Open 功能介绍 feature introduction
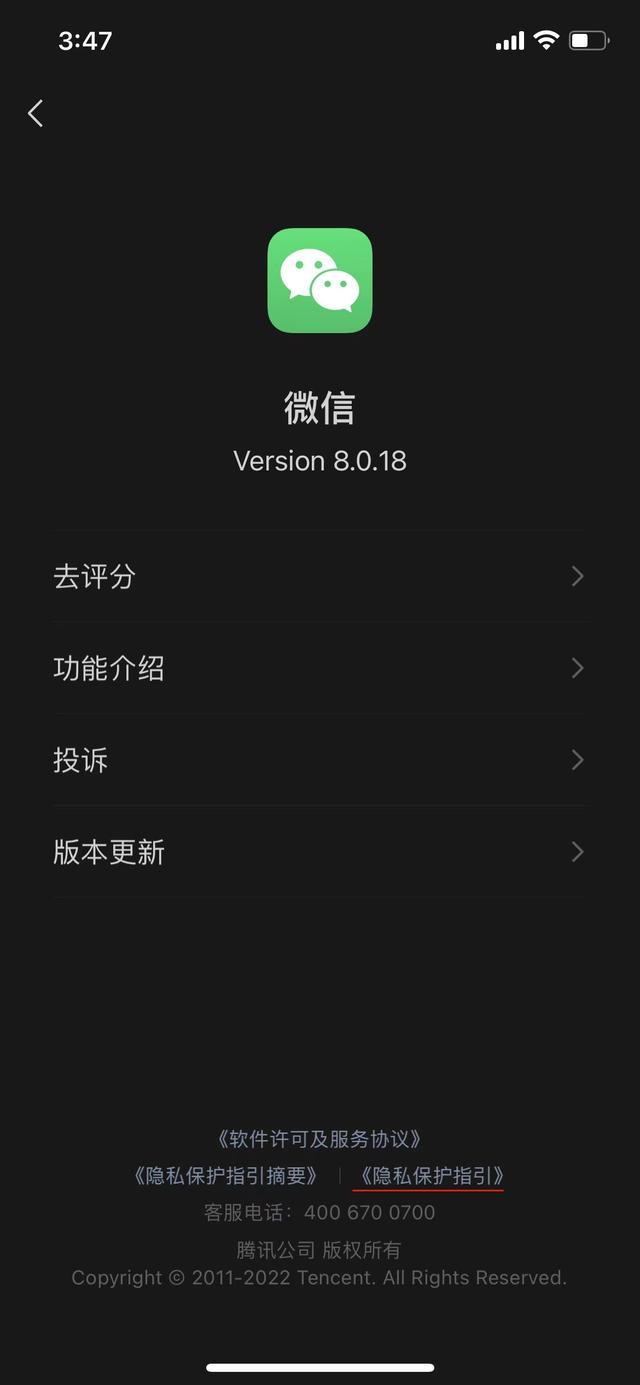Screen dimensions: 640x1385 pos(320,668)
